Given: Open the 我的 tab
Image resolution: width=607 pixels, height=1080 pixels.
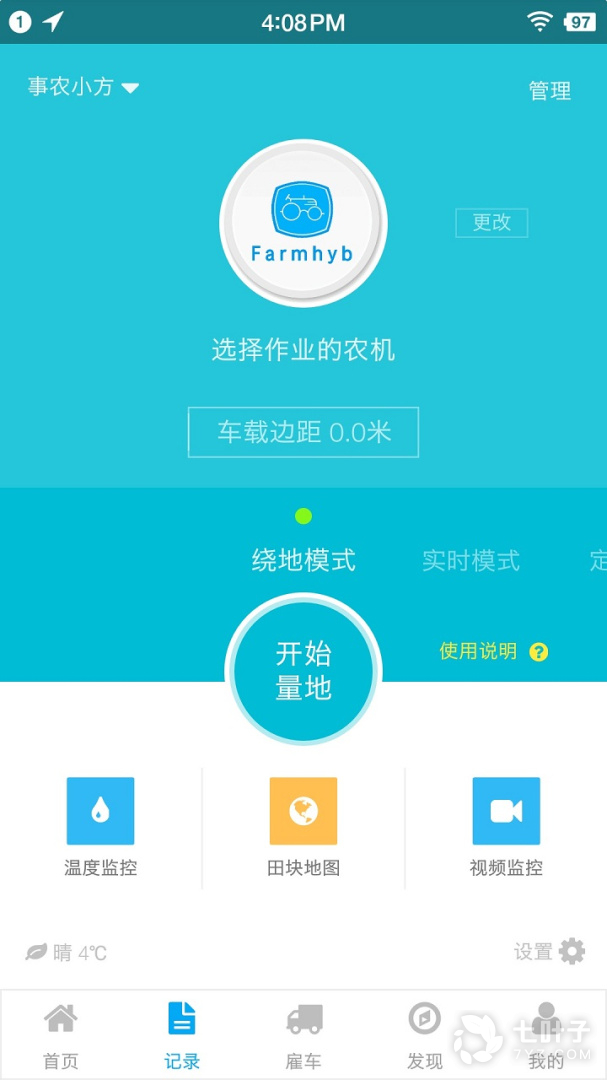Looking at the screenshot, I should [546, 1035].
